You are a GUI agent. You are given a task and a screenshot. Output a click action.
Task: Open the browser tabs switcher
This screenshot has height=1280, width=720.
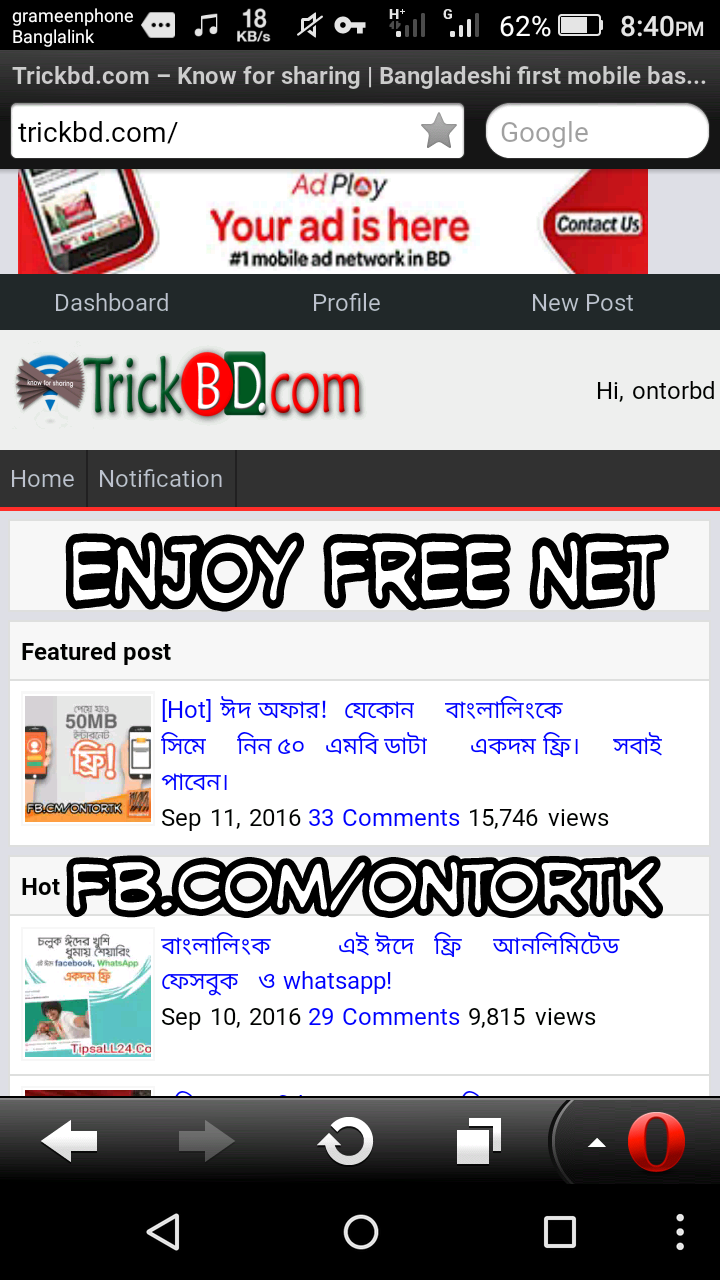(478, 1141)
